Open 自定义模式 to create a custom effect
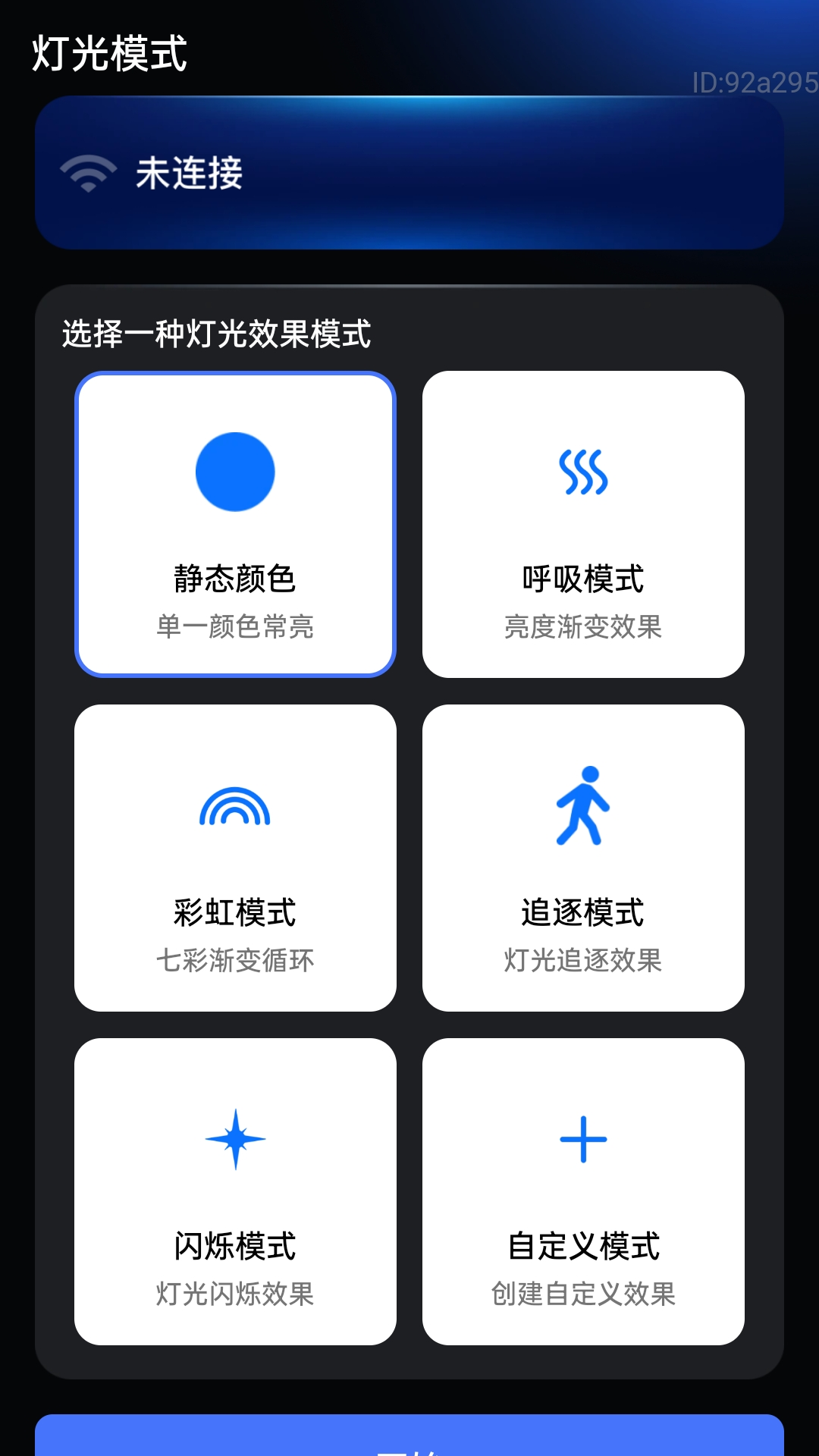 click(x=583, y=1191)
